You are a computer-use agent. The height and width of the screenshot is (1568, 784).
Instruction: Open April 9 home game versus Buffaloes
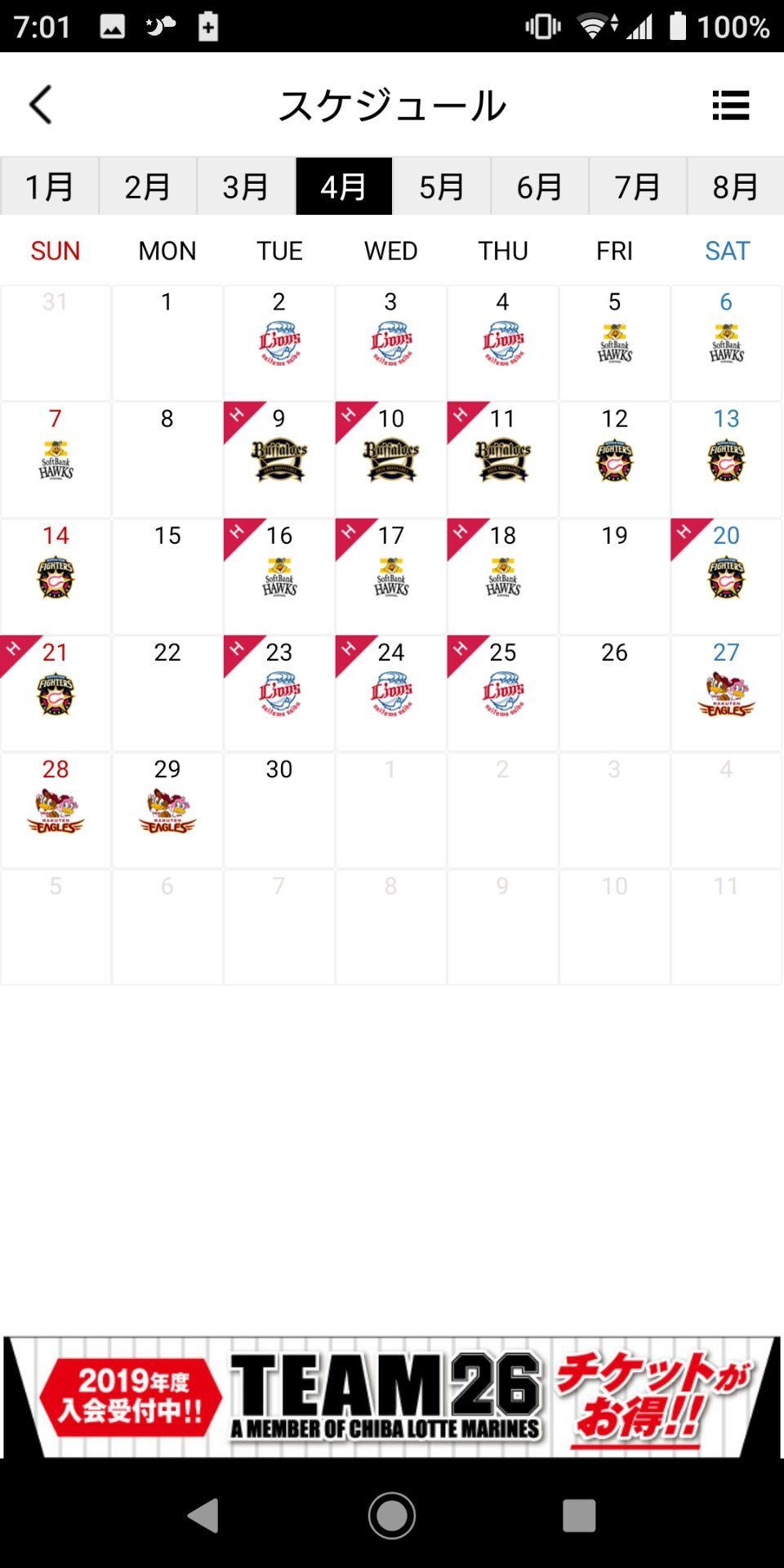[279, 460]
